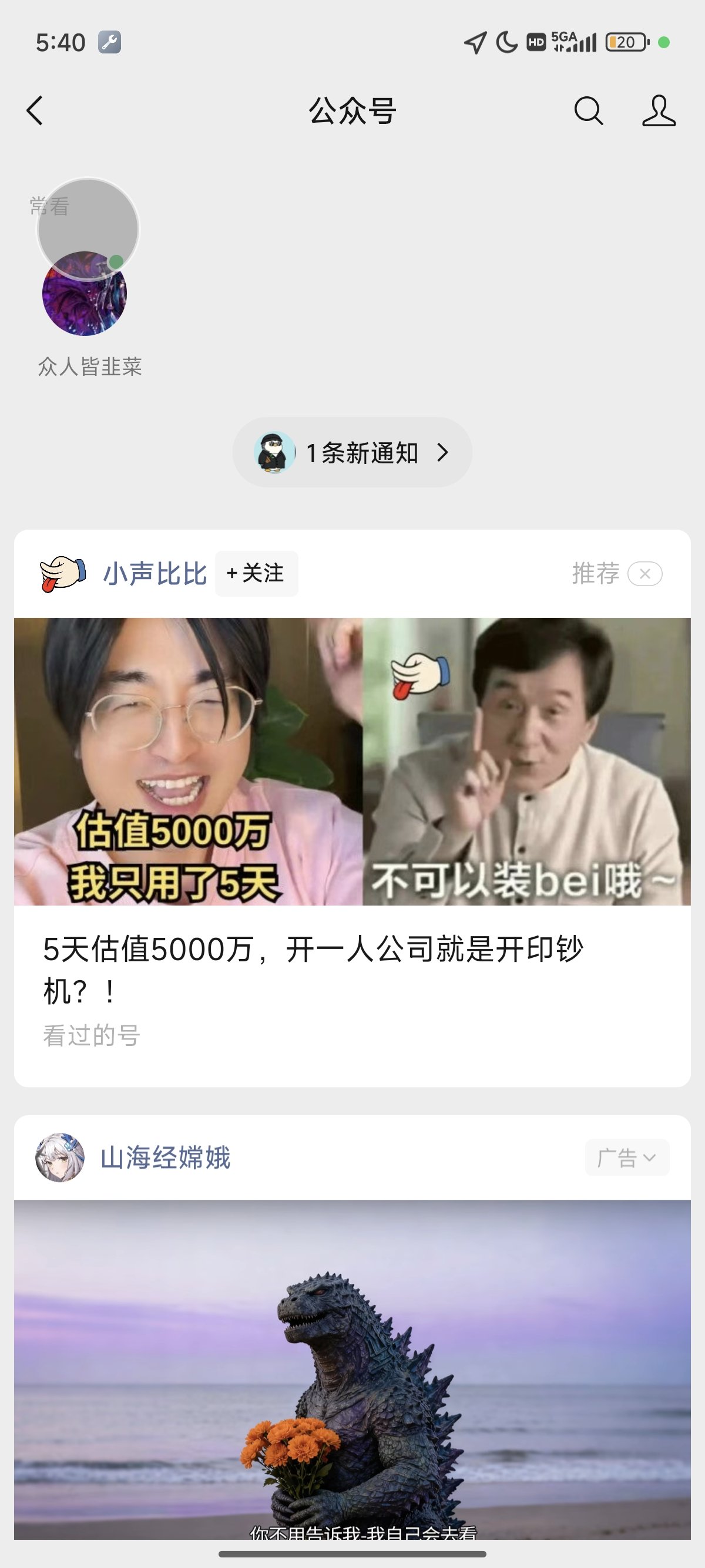Follow 小声比比 with the 关注 button

256,573
